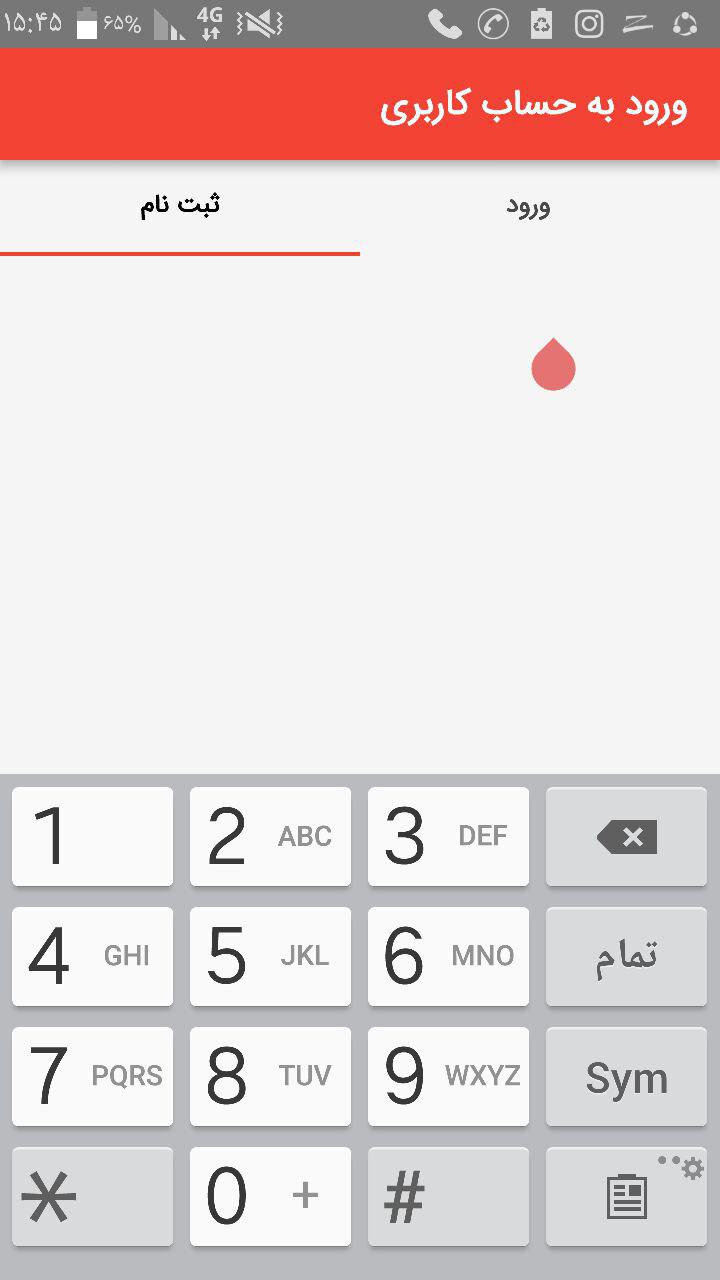Screen dimensions: 720x1280
Task: Tap the asterisk key
Action: [x=92, y=1196]
